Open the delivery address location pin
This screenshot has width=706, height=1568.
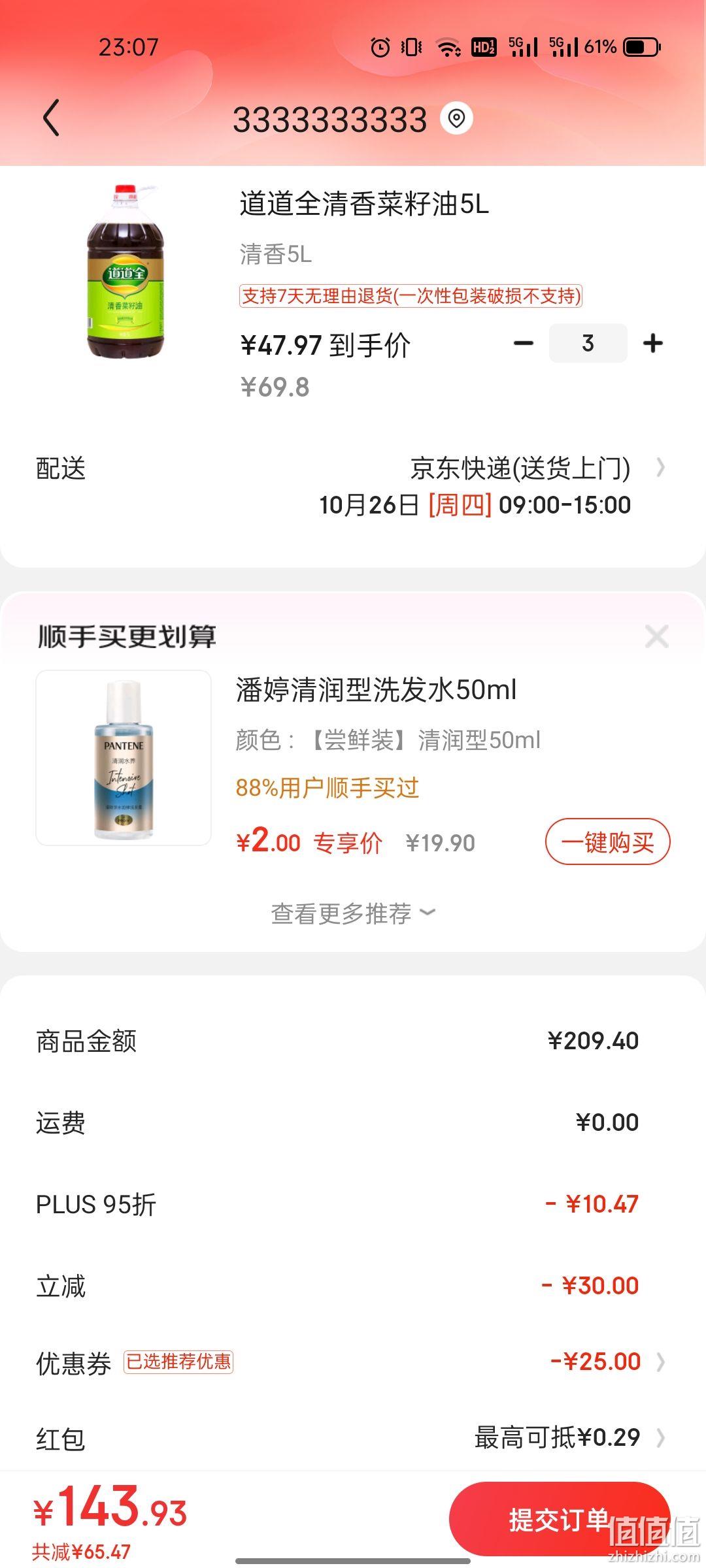pyautogui.click(x=456, y=119)
